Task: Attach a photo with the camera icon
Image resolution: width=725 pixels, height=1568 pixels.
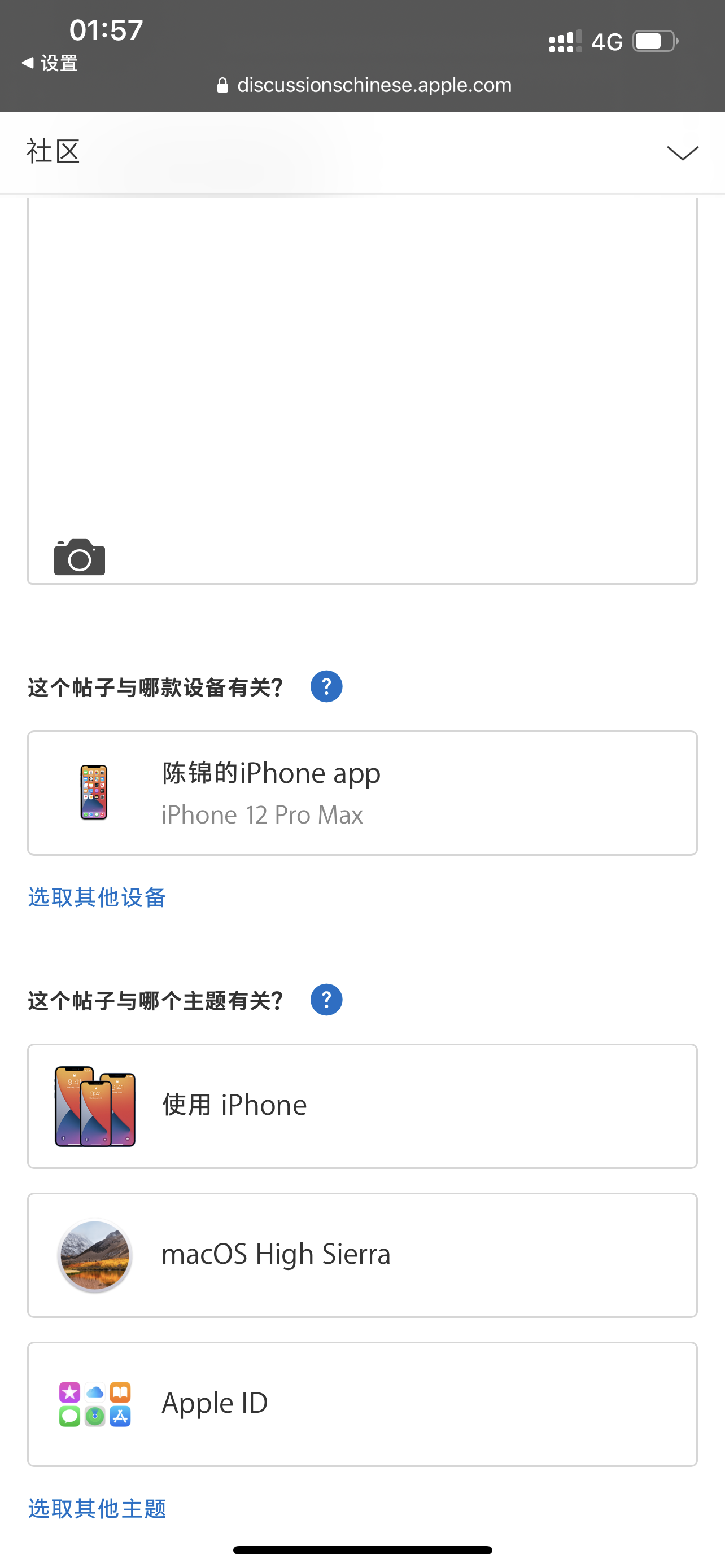Action: pyautogui.click(x=80, y=557)
